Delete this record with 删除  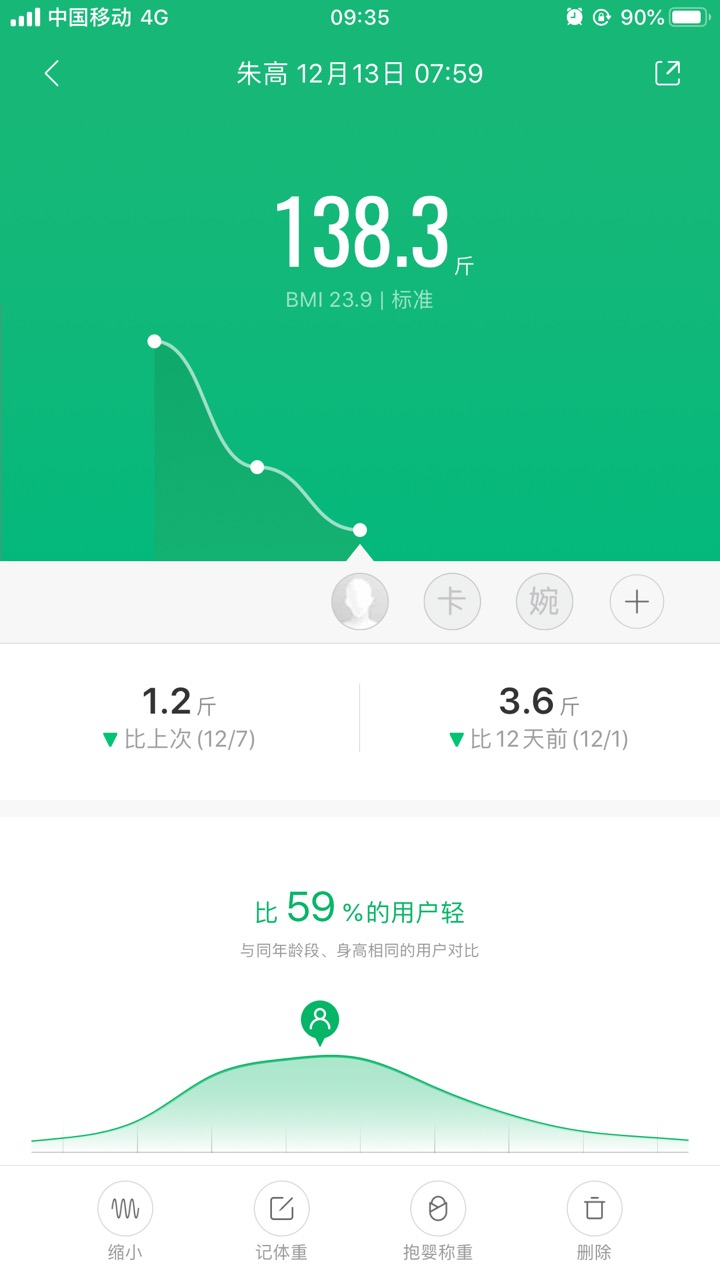tap(594, 1220)
